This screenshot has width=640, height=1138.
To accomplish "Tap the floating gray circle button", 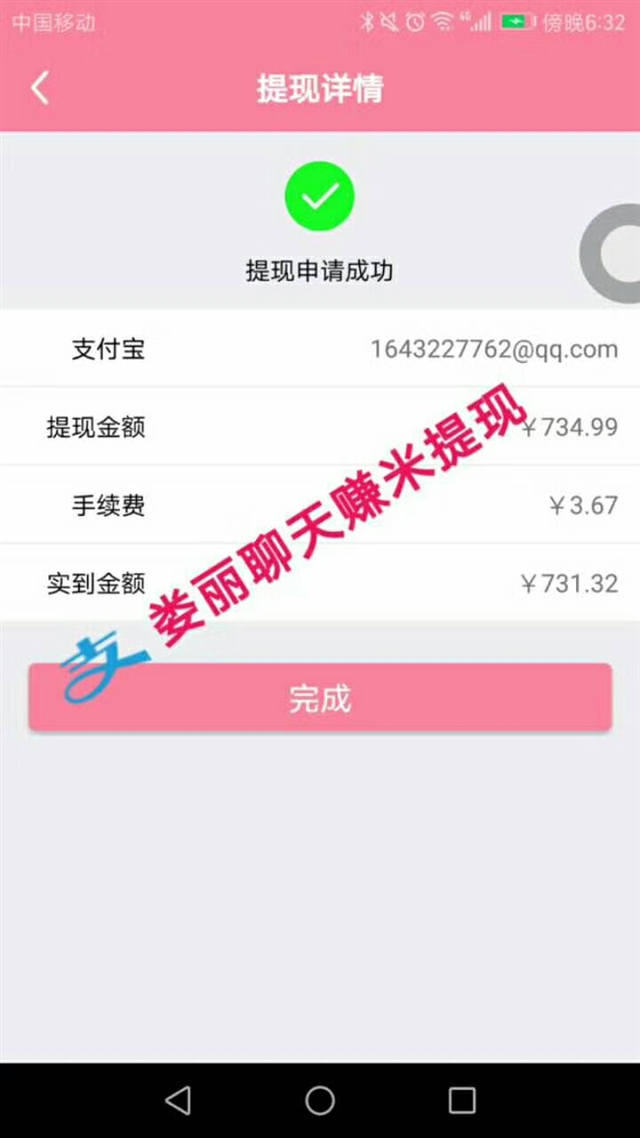I will tap(612, 253).
